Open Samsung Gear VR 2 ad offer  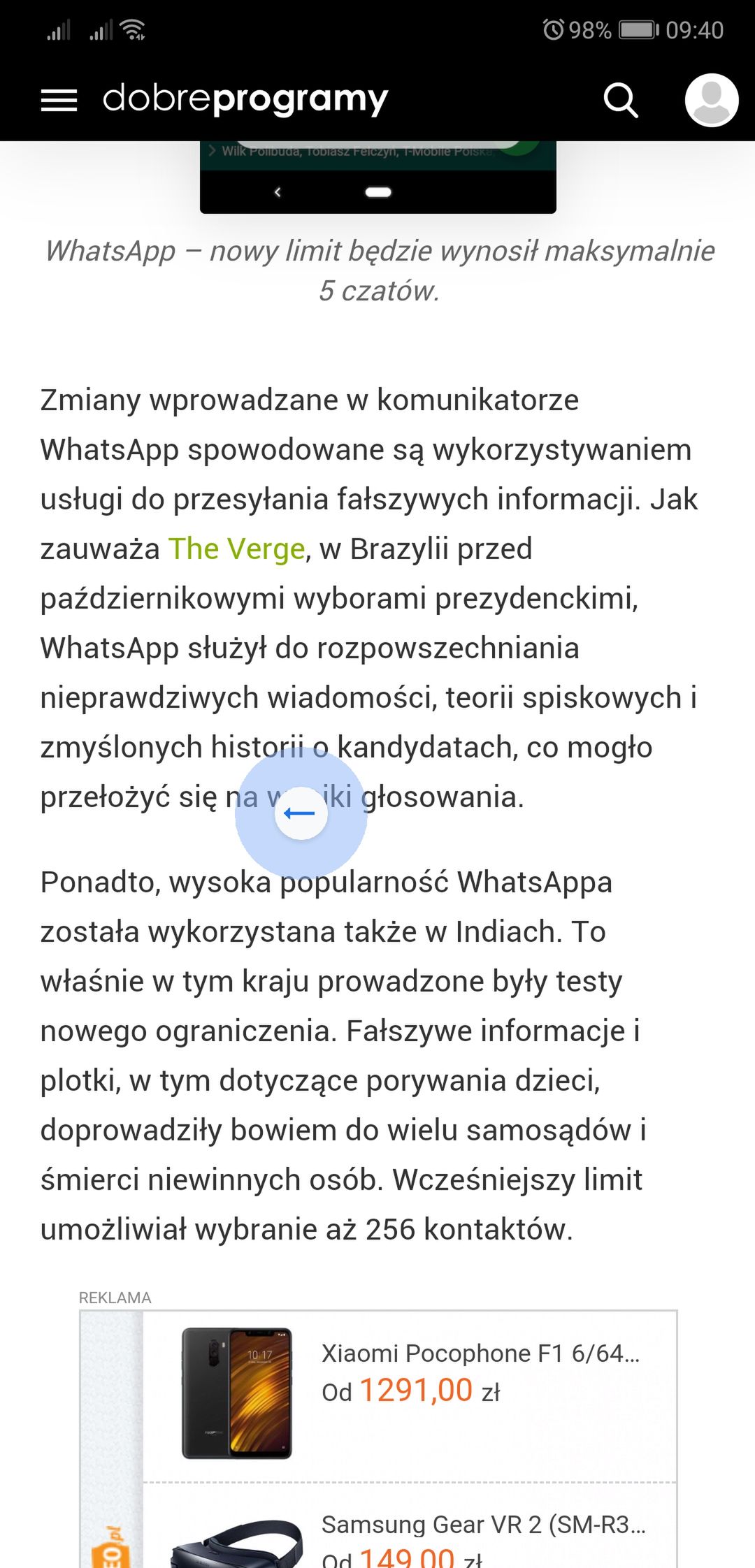coord(410,1526)
